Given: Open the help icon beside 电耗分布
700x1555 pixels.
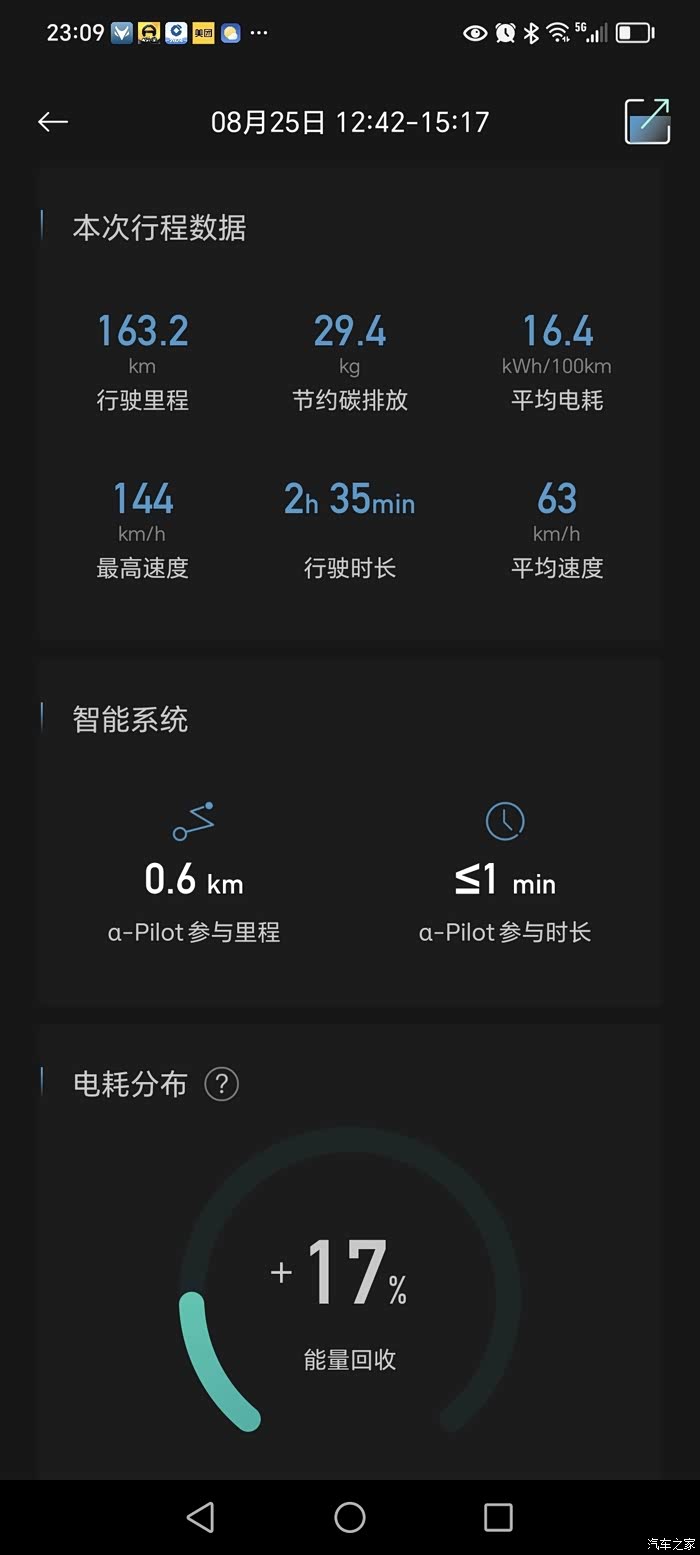Looking at the screenshot, I should coord(222,1084).
